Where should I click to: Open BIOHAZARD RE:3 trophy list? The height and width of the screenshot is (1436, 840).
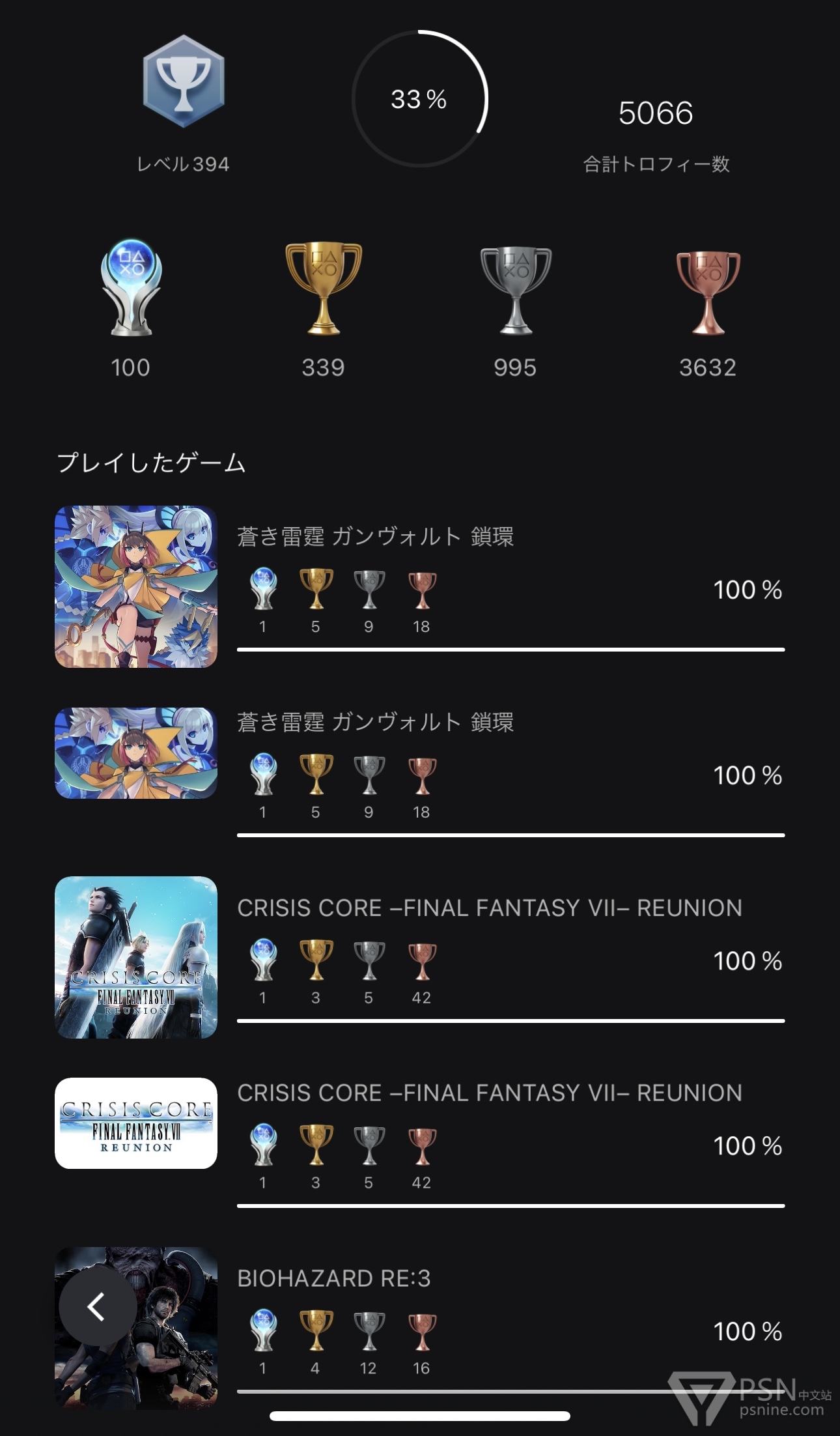[x=420, y=1328]
